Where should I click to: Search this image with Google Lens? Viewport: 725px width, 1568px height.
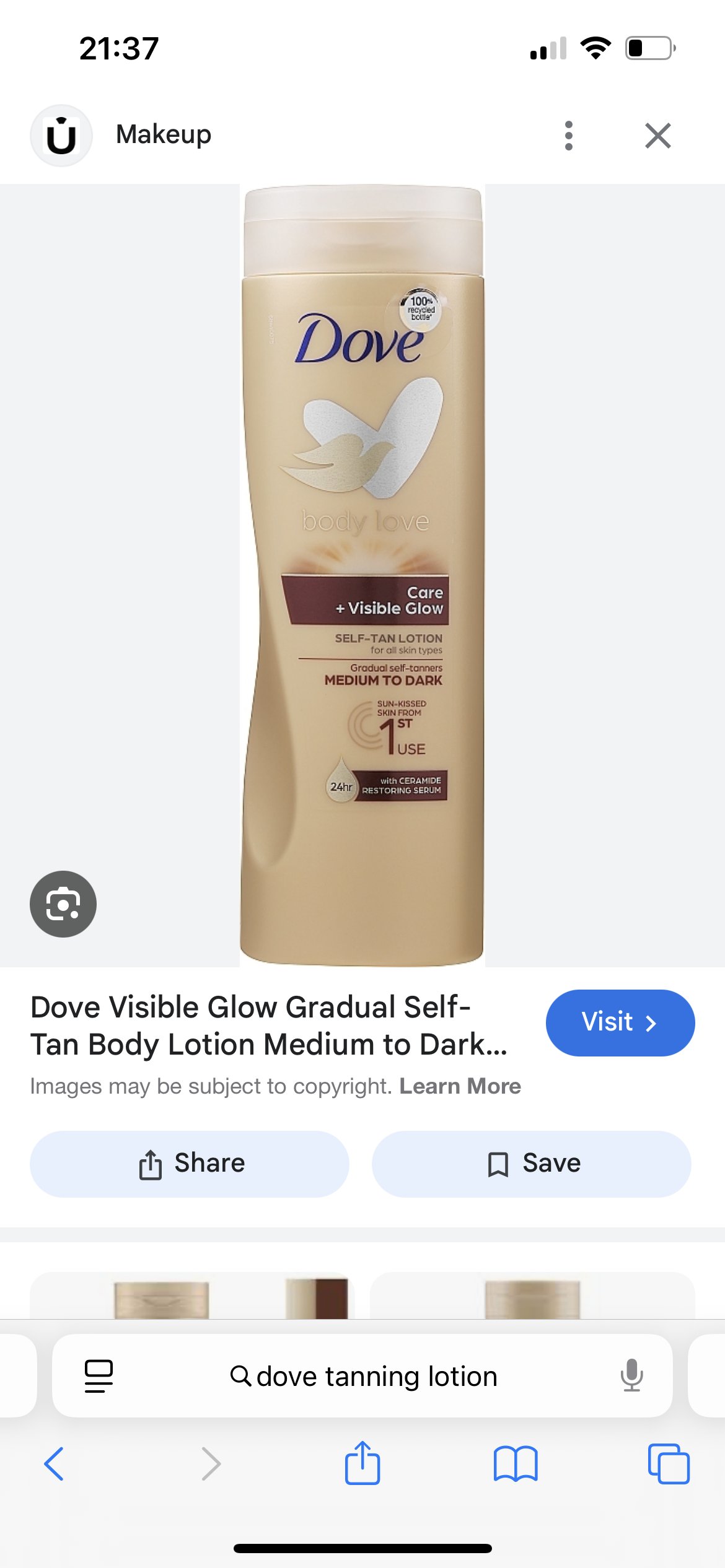[63, 904]
